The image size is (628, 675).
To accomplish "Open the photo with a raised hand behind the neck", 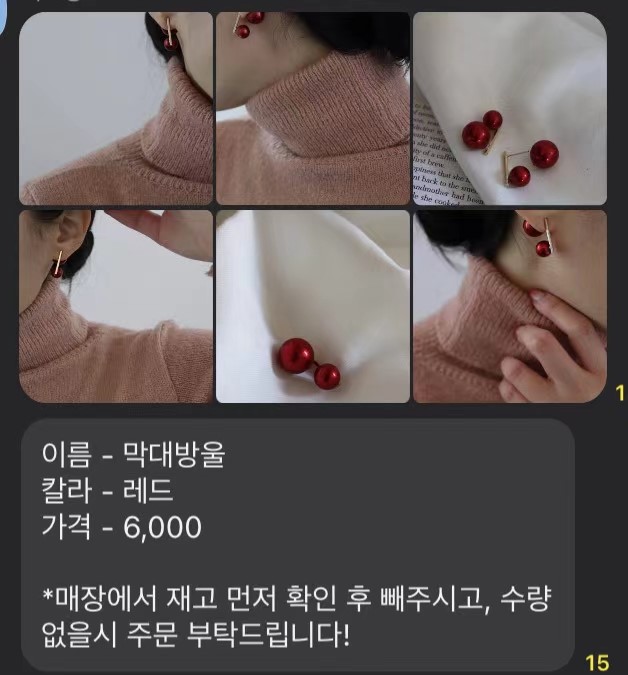I will click(116, 306).
